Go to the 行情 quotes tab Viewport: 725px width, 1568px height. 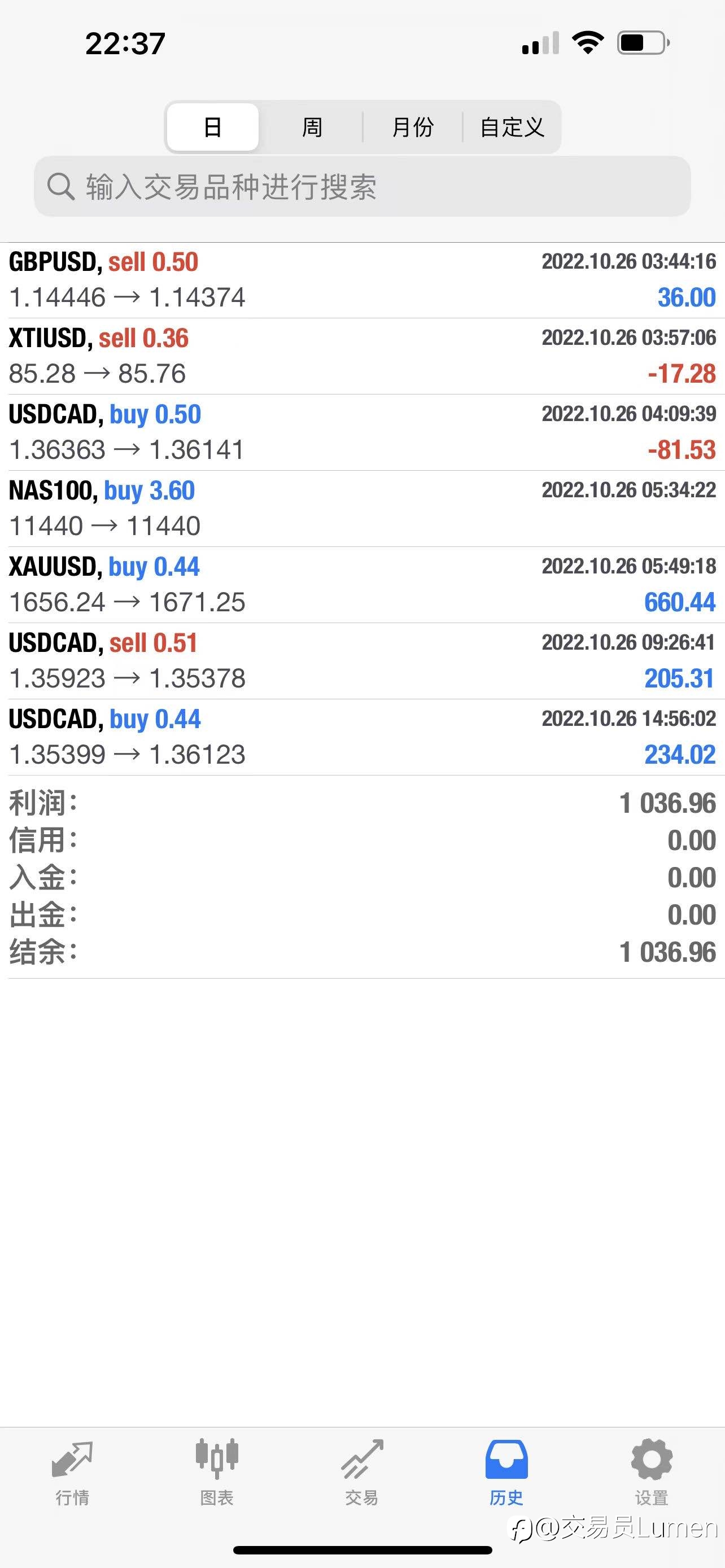pyautogui.click(x=72, y=1472)
